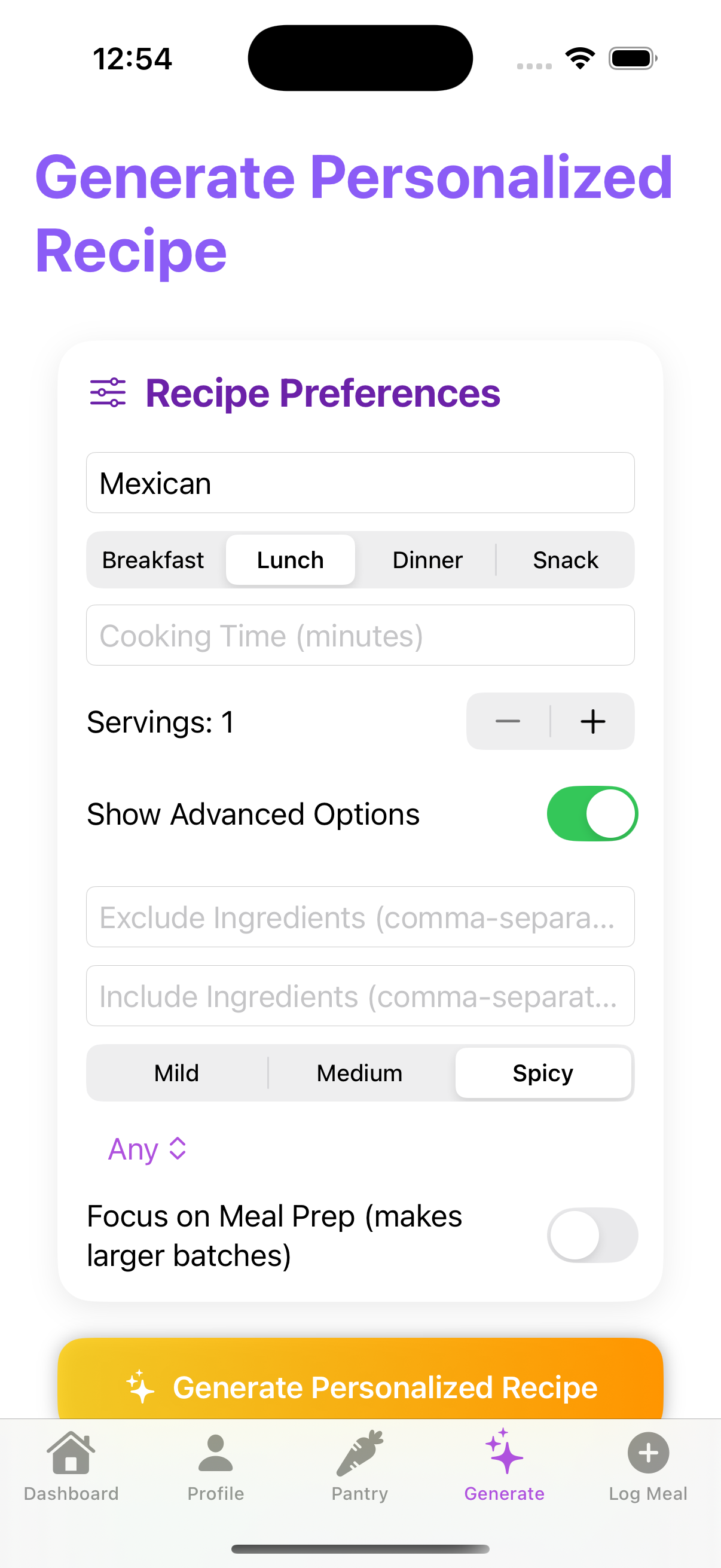Increase servings with the plus button
The height and width of the screenshot is (1568, 721).
coord(592,721)
